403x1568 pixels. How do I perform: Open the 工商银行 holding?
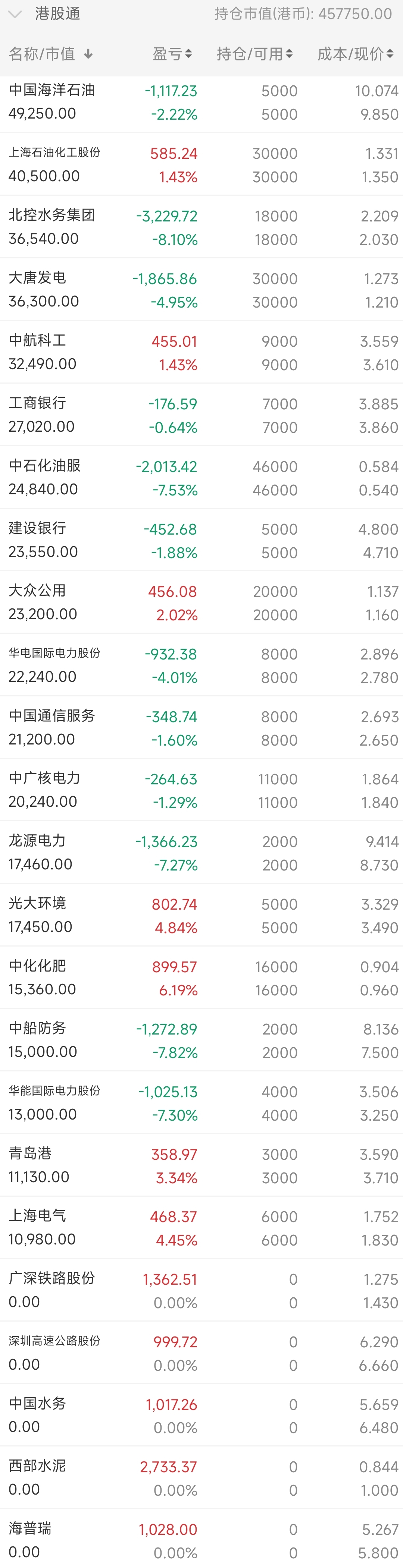(201, 415)
